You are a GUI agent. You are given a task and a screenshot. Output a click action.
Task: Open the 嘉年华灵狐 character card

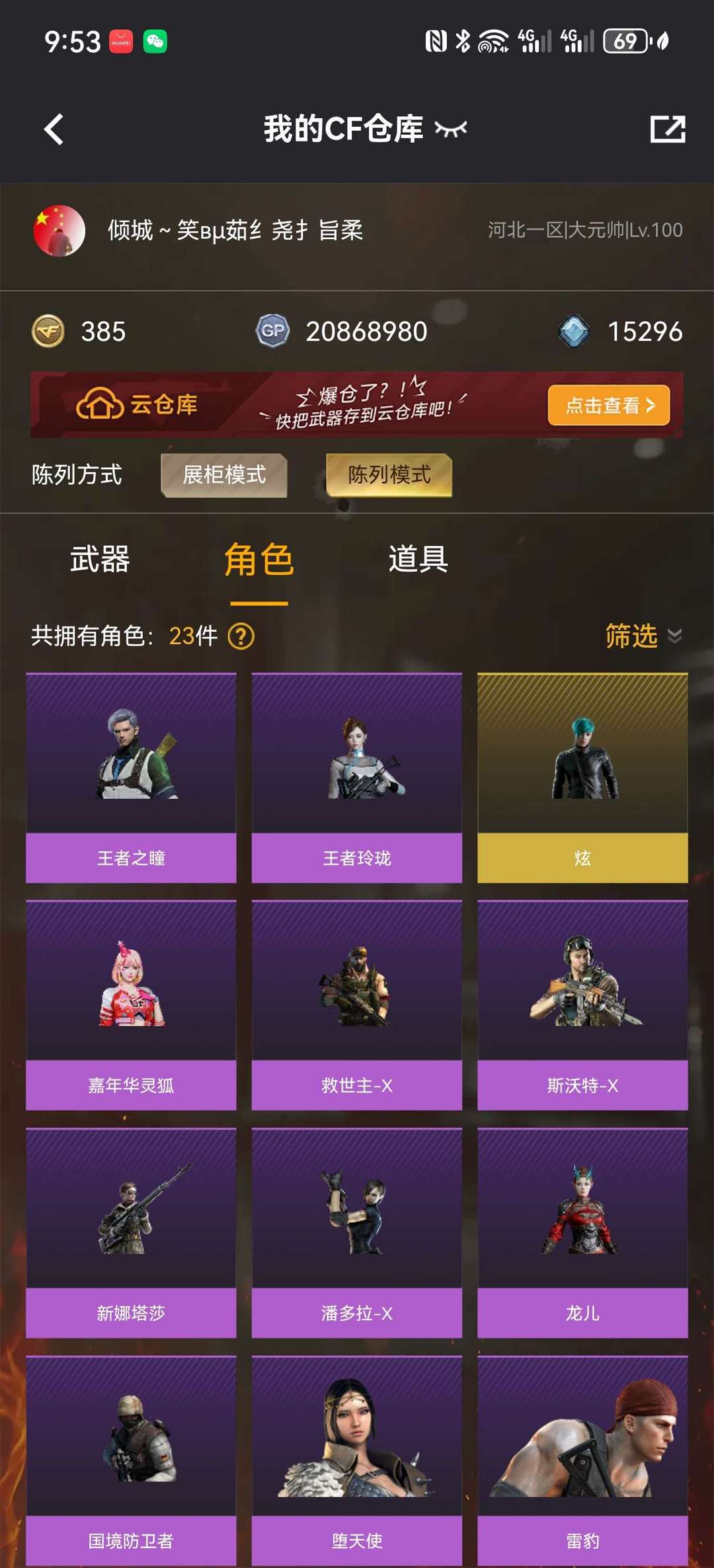(x=131, y=1005)
